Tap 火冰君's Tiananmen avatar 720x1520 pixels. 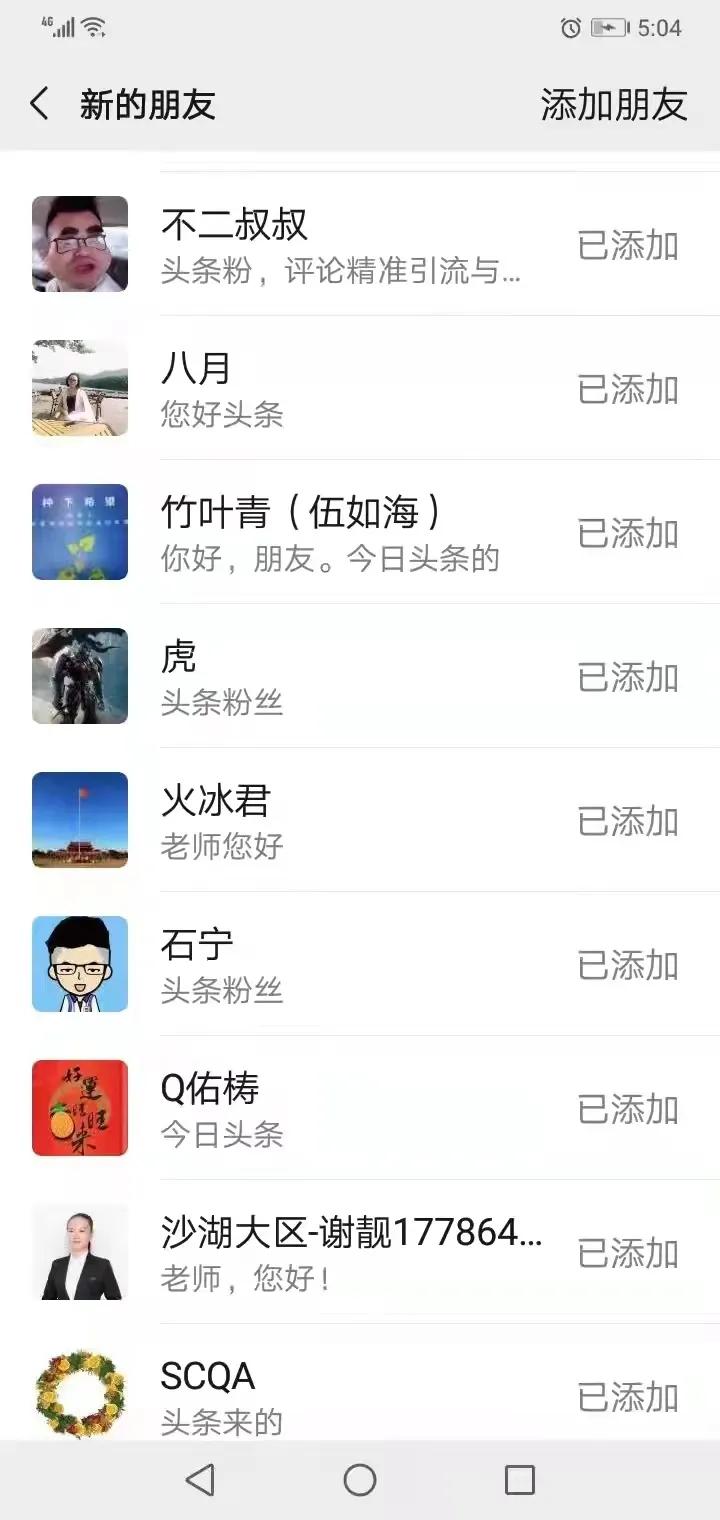[80, 820]
